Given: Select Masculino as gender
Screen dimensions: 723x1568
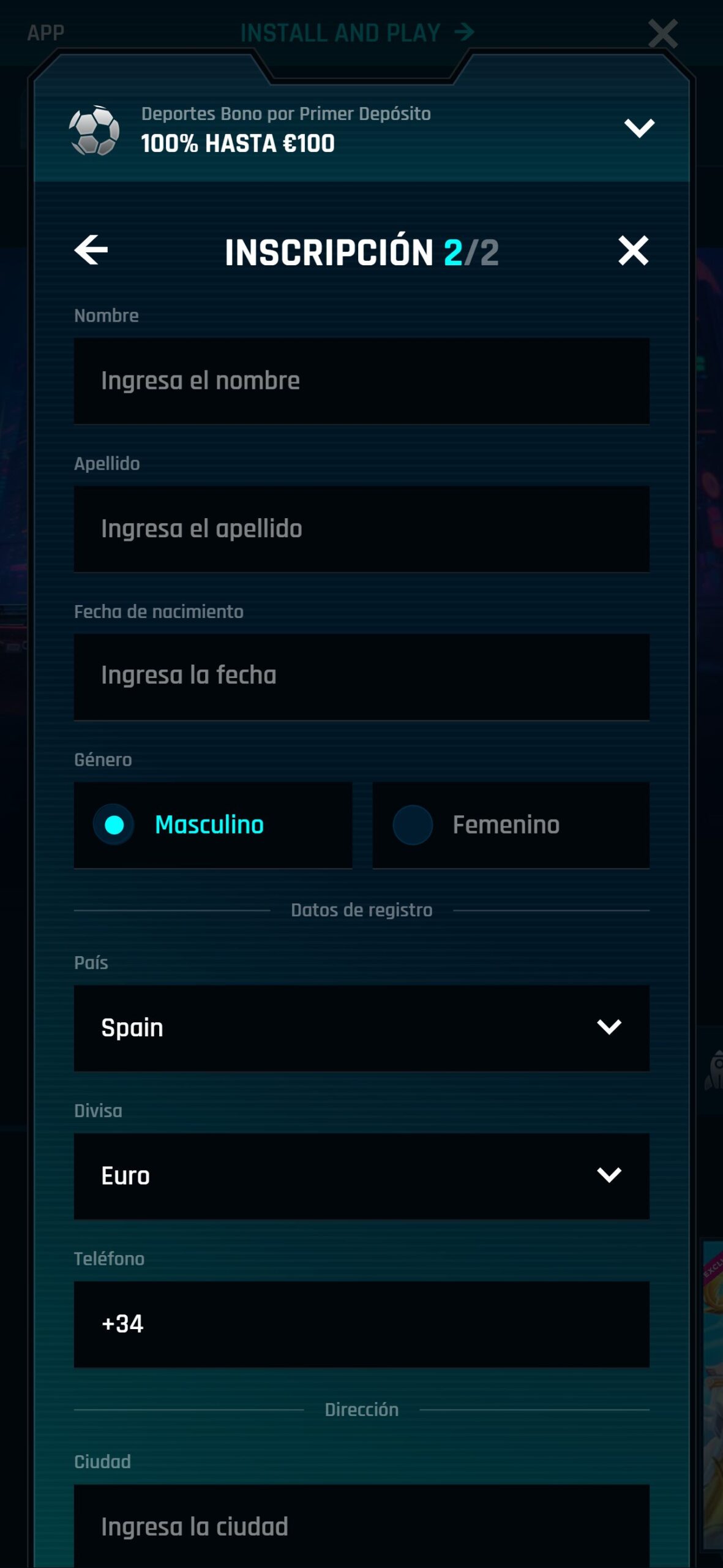Looking at the screenshot, I should click(x=212, y=825).
